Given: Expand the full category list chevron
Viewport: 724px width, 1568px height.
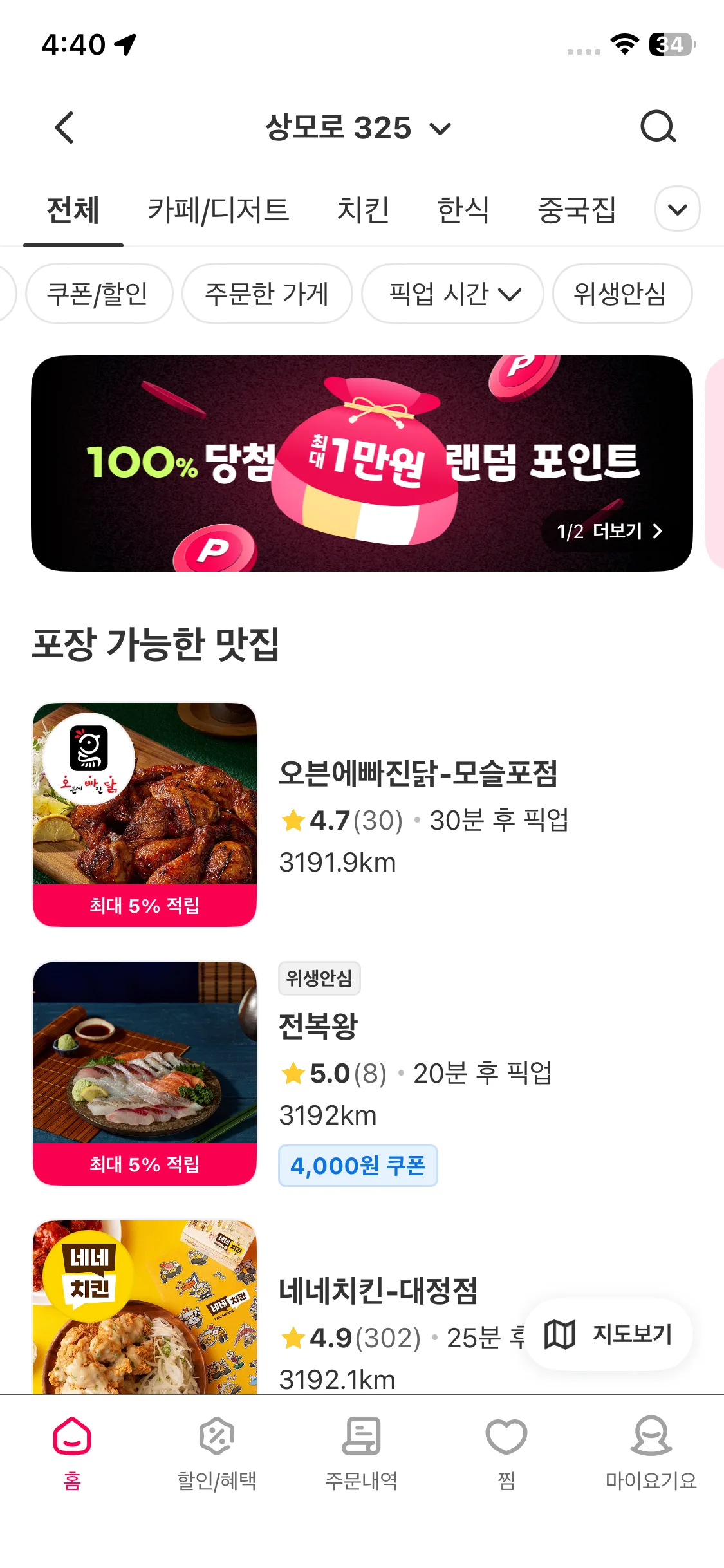Looking at the screenshot, I should pyautogui.click(x=677, y=209).
